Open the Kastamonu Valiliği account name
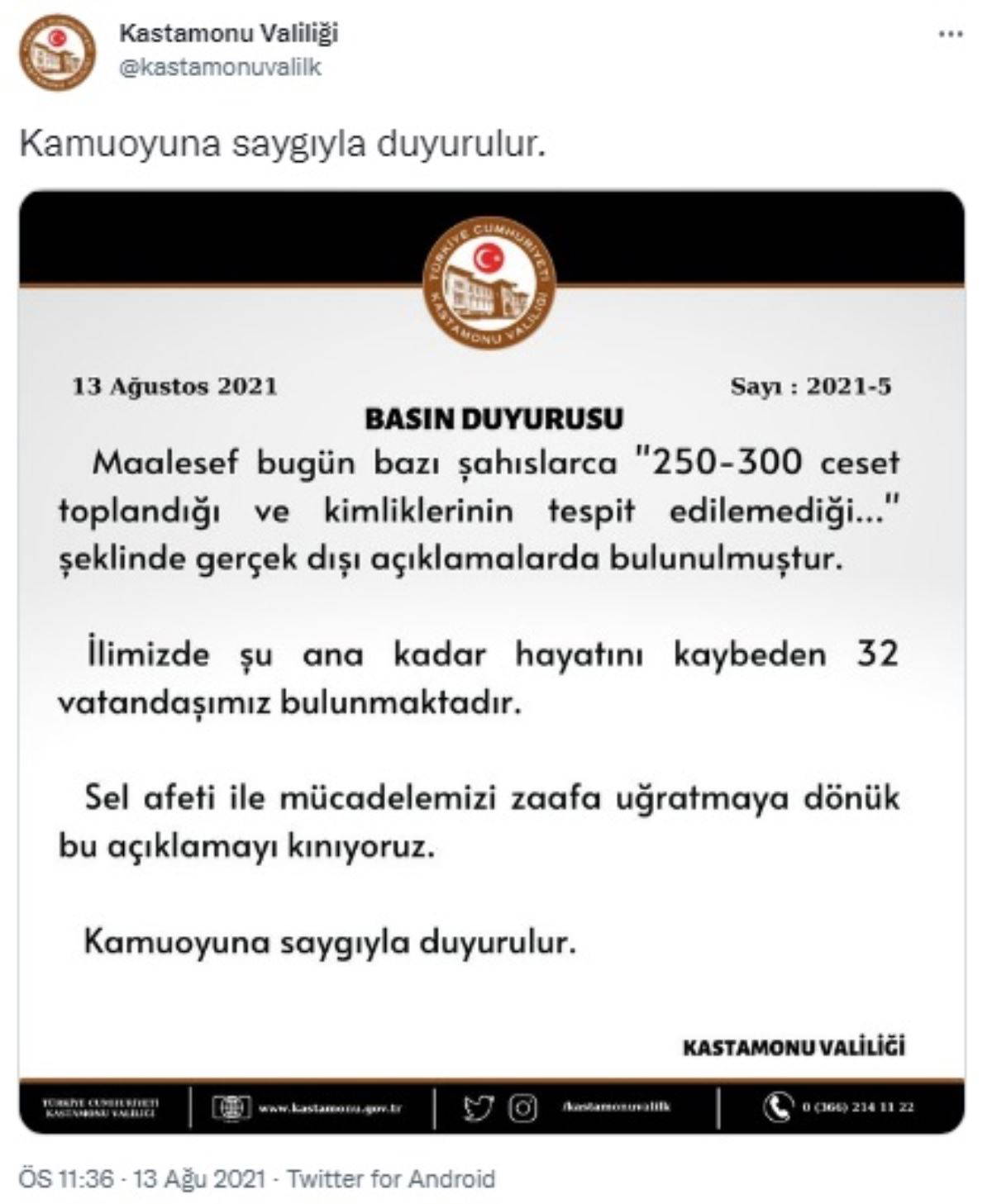Image resolution: width=992 pixels, height=1204 pixels. [x=229, y=33]
